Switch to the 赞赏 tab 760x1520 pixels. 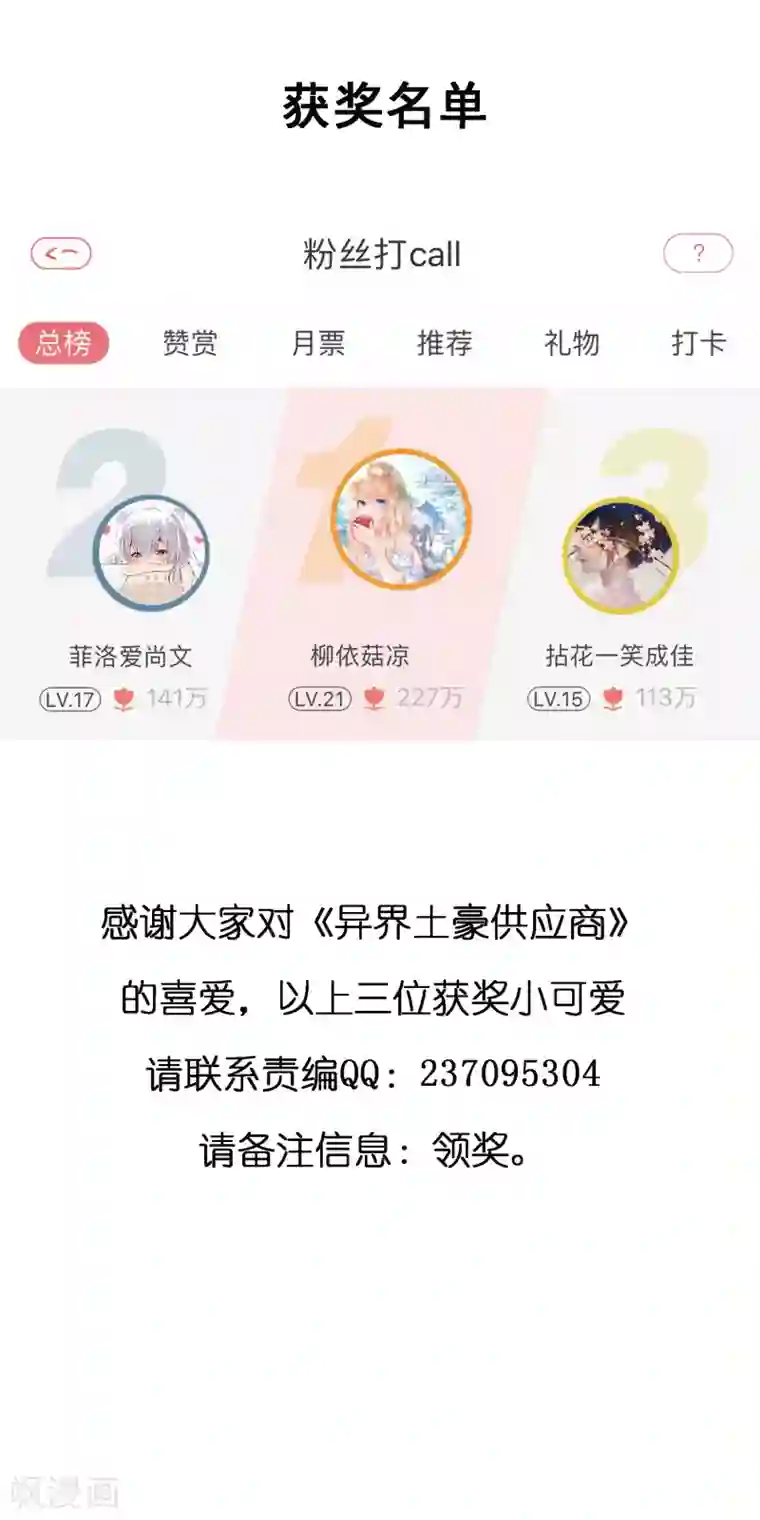(192, 344)
